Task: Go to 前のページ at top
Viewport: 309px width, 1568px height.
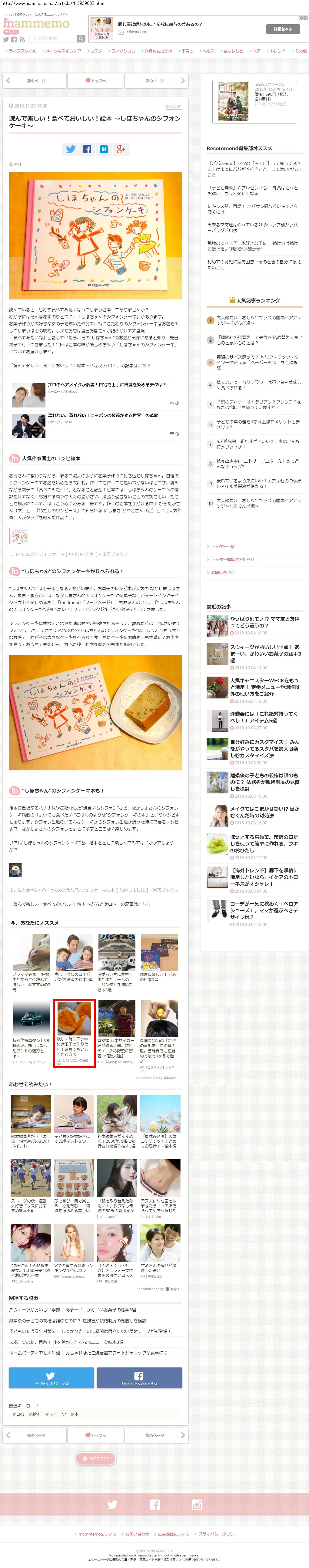Action: (x=35, y=80)
